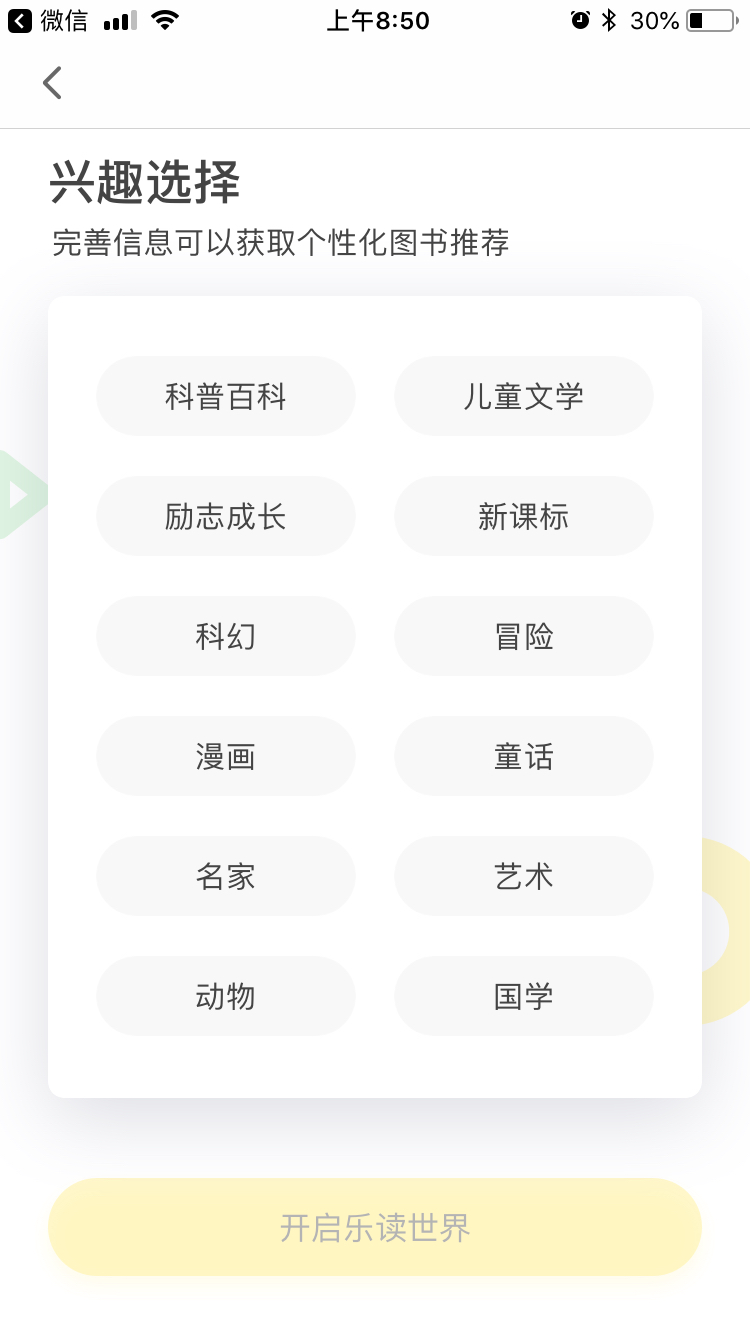This screenshot has height=1334, width=750.
Task: Pick the 励志成长 chip
Action: click(x=226, y=516)
